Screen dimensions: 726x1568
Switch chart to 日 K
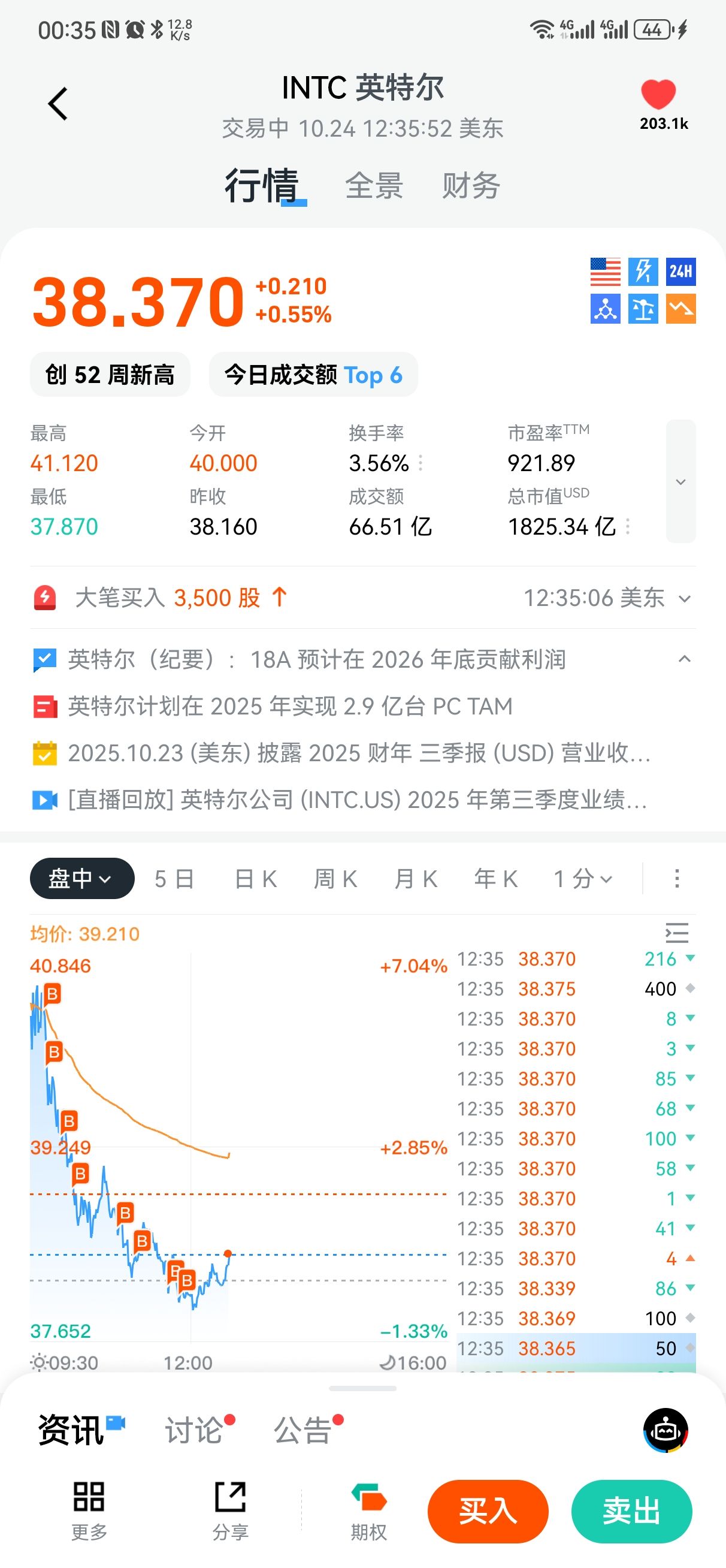(x=256, y=879)
